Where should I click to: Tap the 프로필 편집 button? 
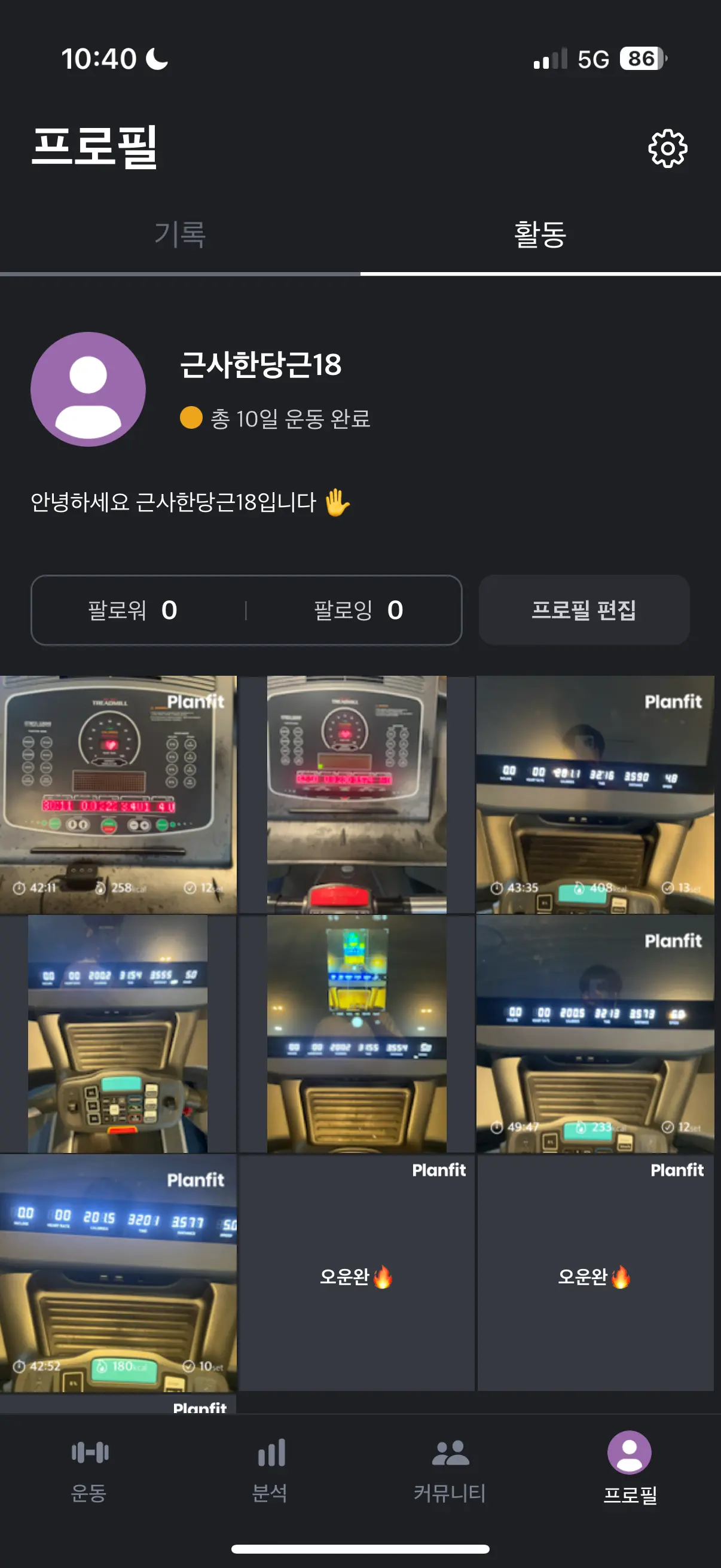(x=584, y=610)
